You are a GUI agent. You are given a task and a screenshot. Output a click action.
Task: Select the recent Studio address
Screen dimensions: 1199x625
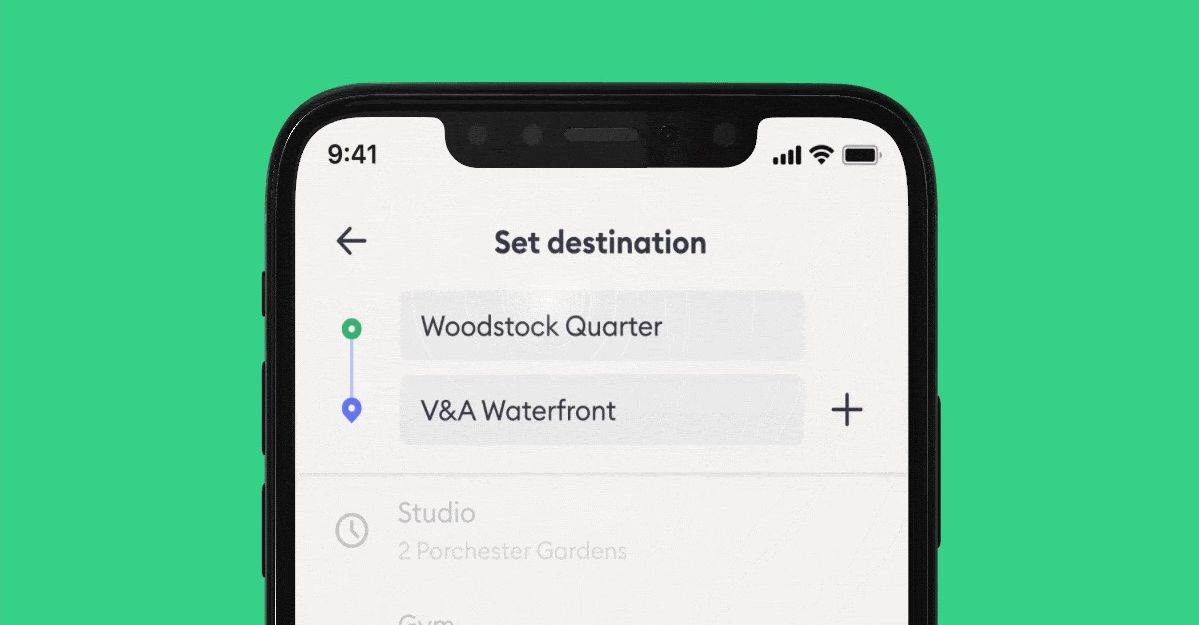coord(512,531)
